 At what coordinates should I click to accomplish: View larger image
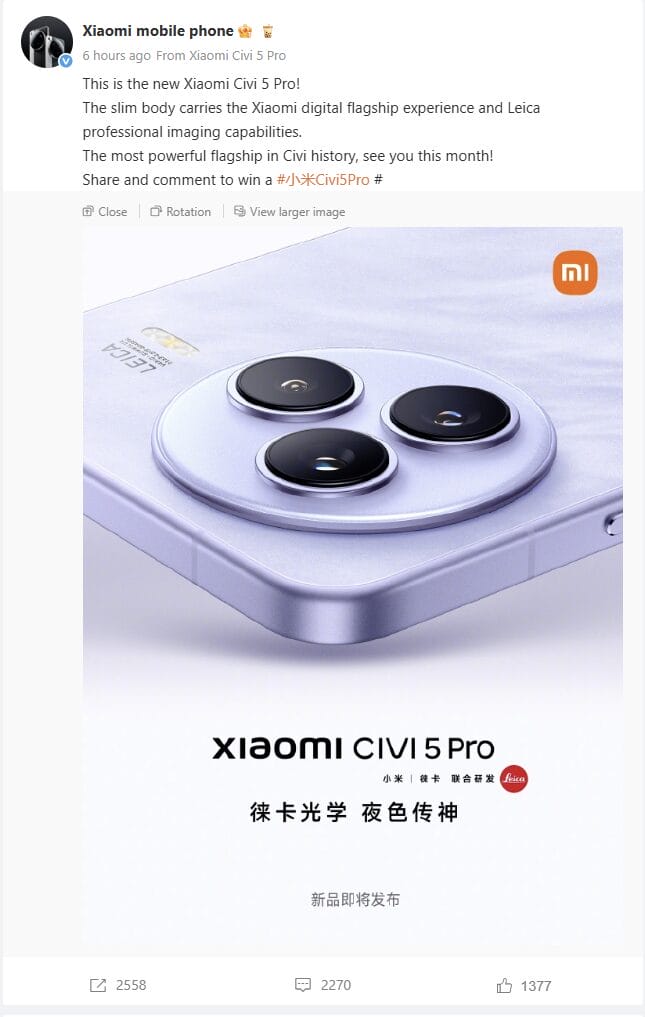[289, 212]
